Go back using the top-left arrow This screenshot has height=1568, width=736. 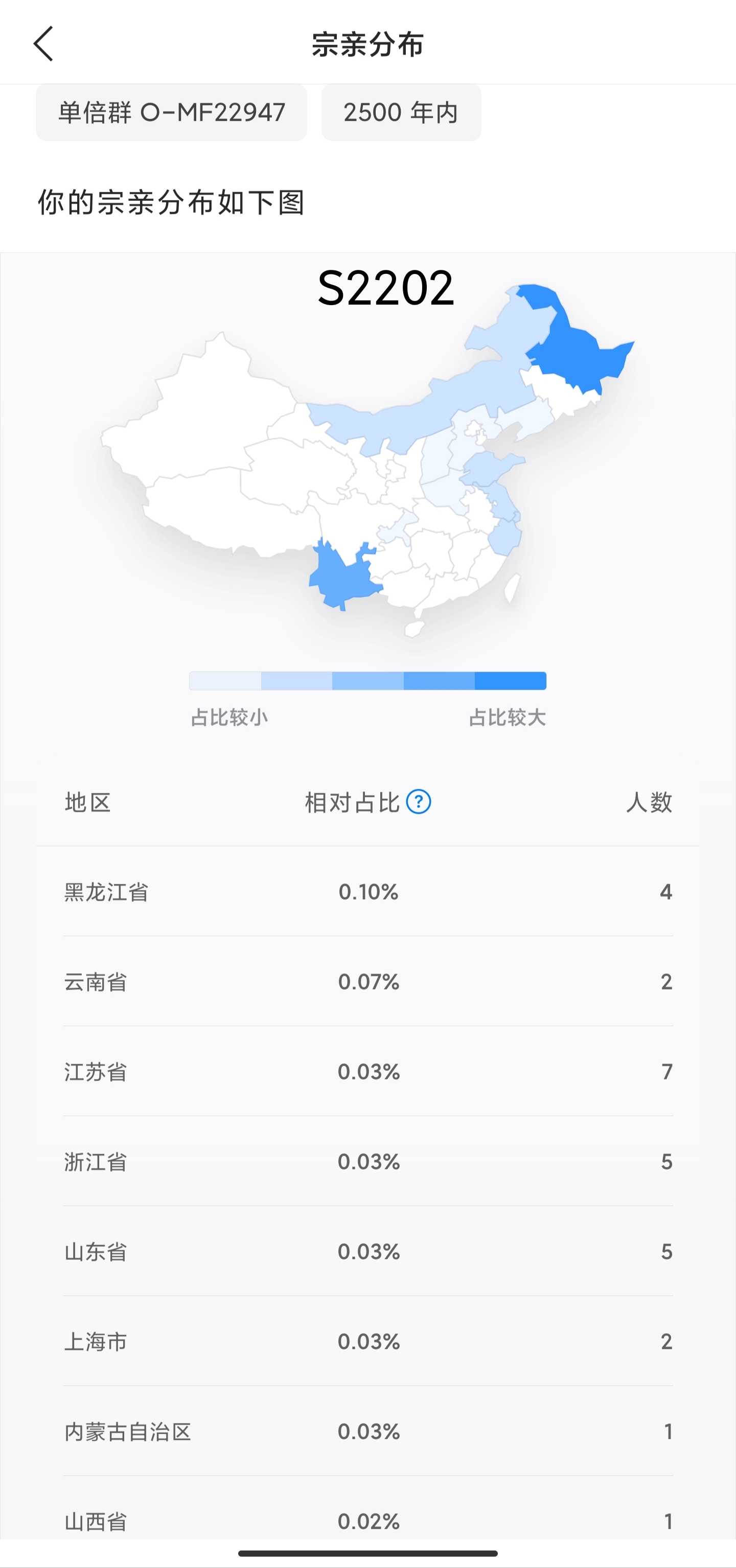coord(43,44)
